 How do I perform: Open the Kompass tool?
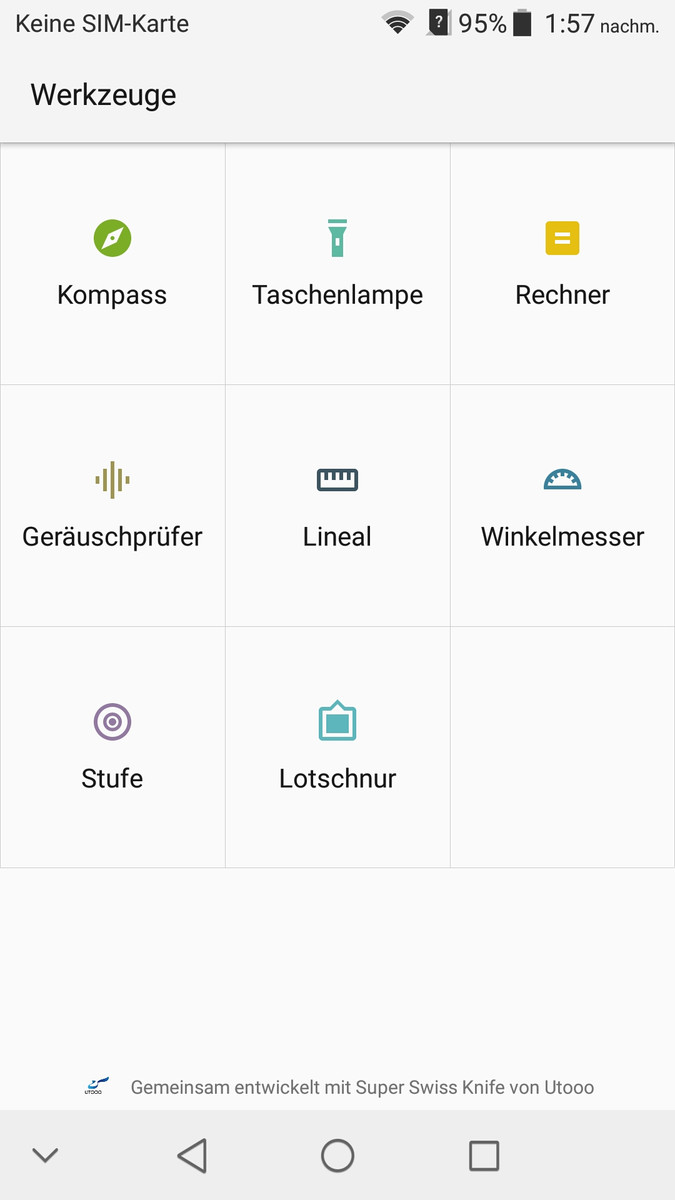point(112,264)
